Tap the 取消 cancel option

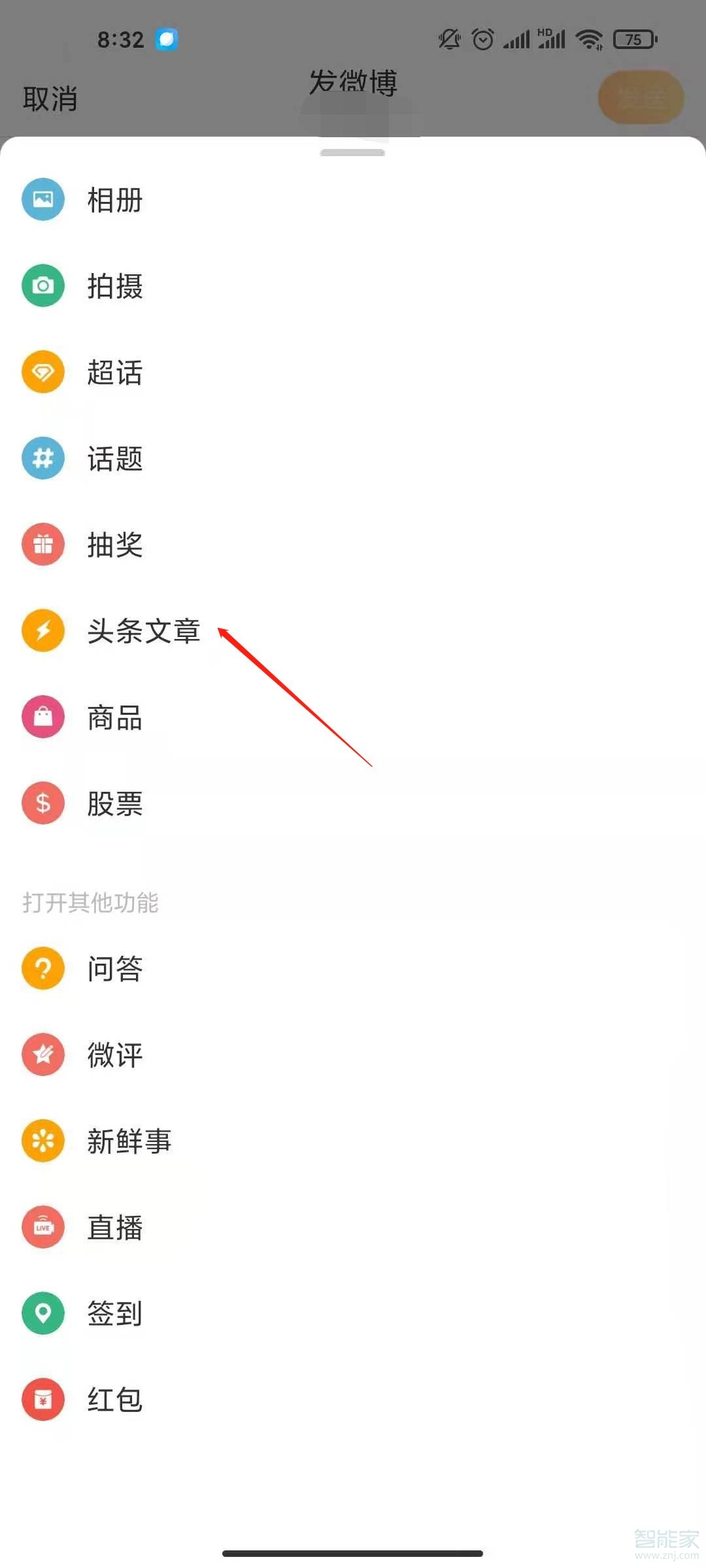tap(51, 98)
